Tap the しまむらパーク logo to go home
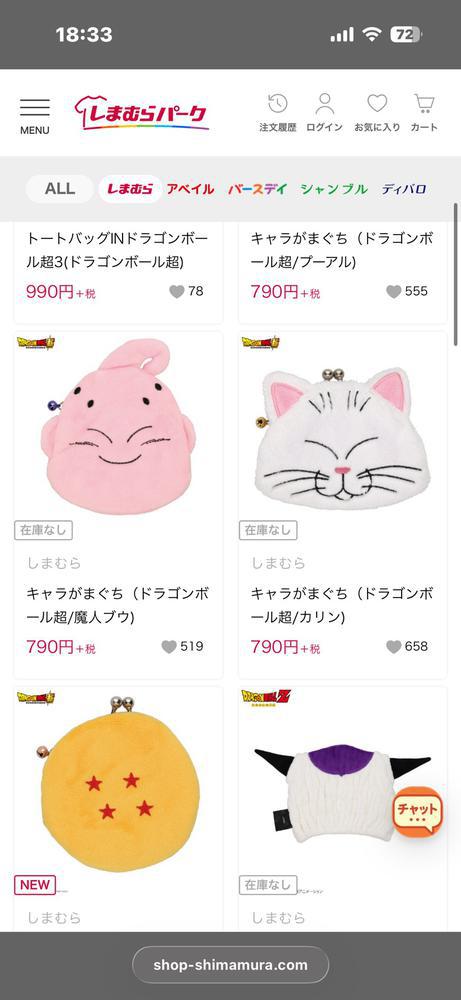 142,113
